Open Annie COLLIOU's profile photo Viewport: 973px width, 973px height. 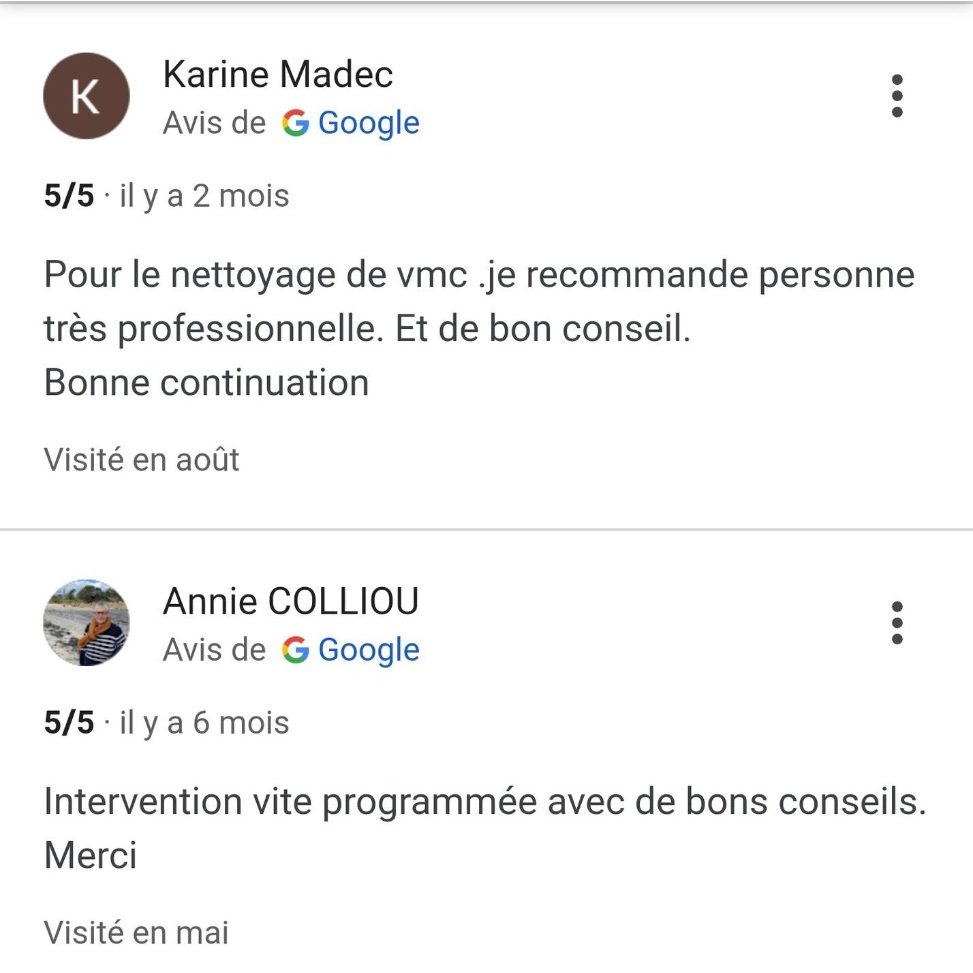[x=86, y=623]
